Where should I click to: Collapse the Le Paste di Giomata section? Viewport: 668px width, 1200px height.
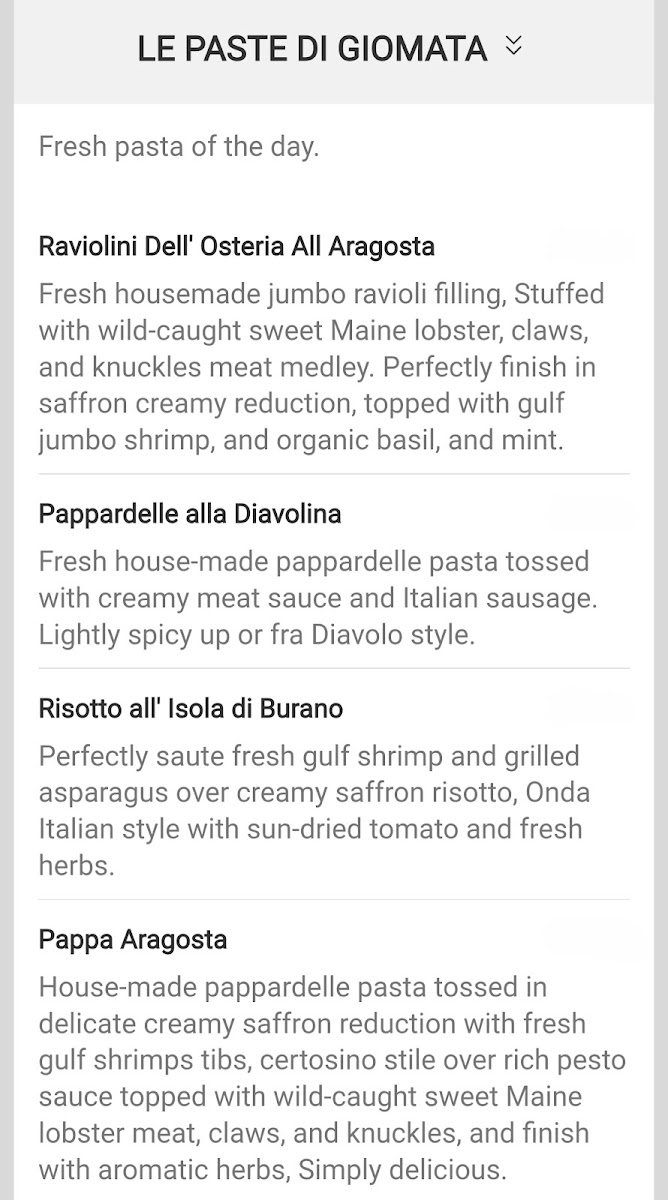[x=513, y=47]
